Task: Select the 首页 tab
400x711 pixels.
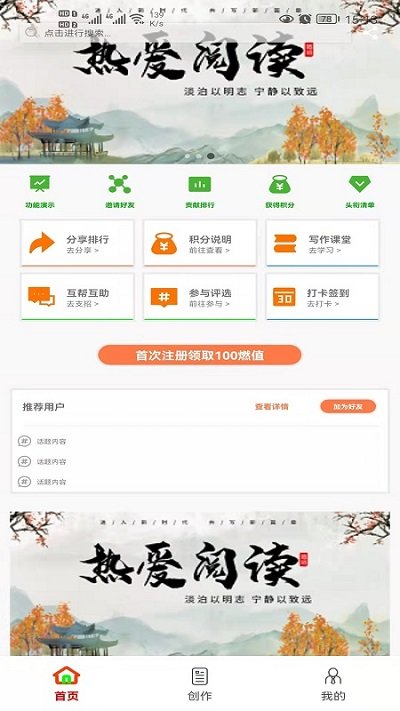Action: click(x=67, y=684)
